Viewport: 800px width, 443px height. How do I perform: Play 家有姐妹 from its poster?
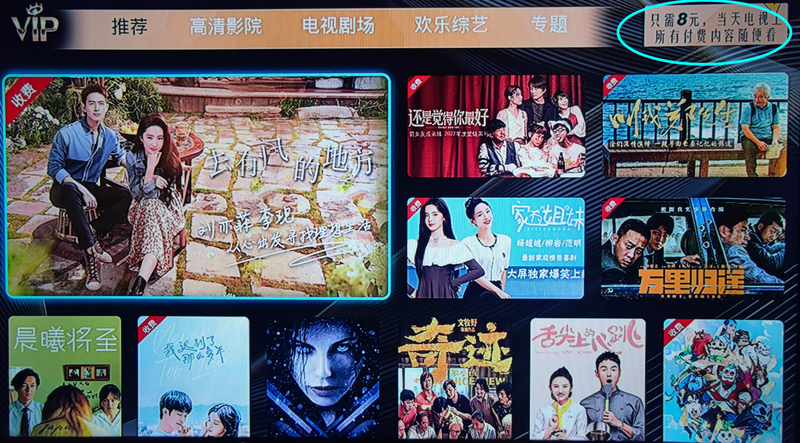(x=494, y=247)
